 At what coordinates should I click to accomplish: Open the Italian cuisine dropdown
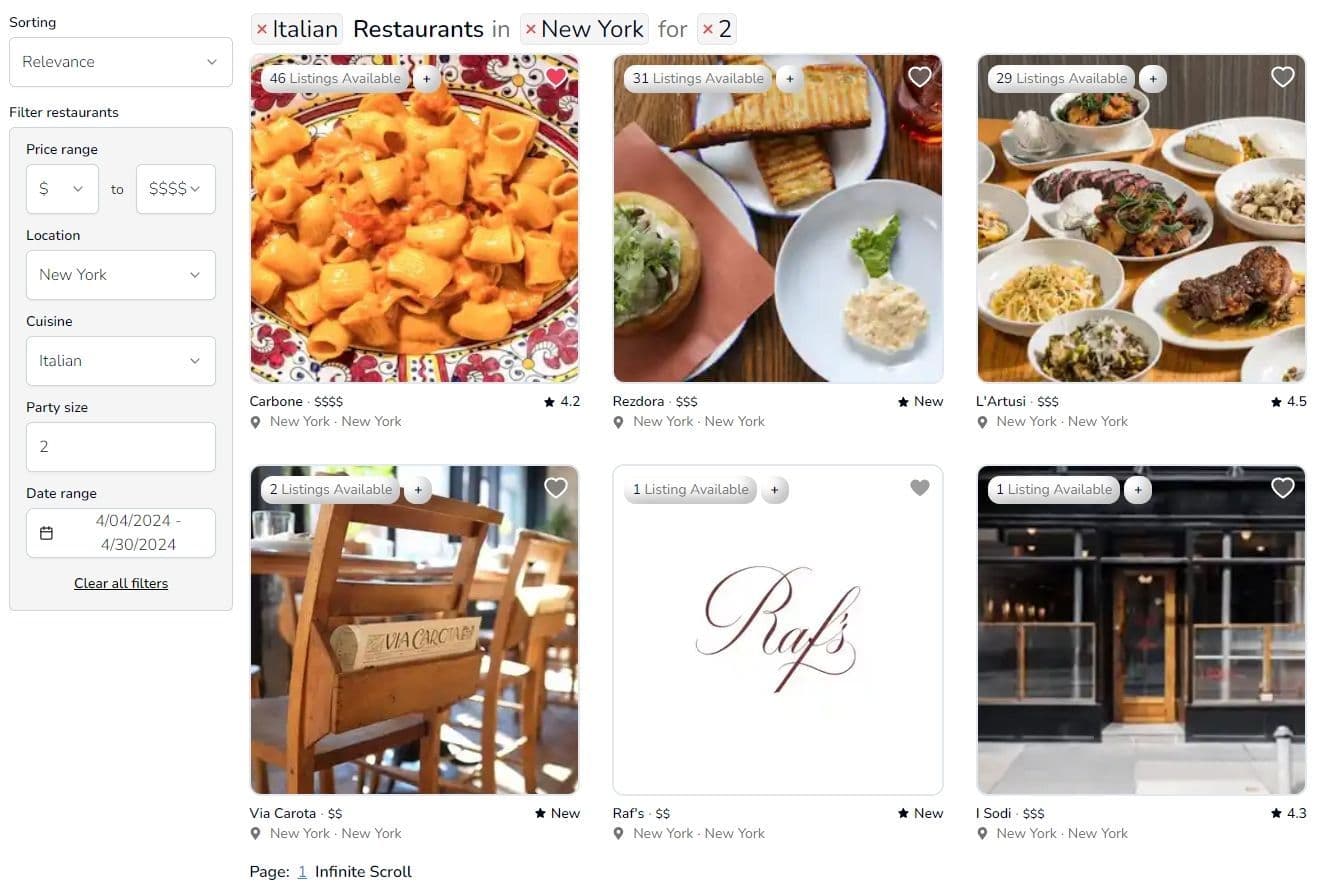tap(120, 361)
